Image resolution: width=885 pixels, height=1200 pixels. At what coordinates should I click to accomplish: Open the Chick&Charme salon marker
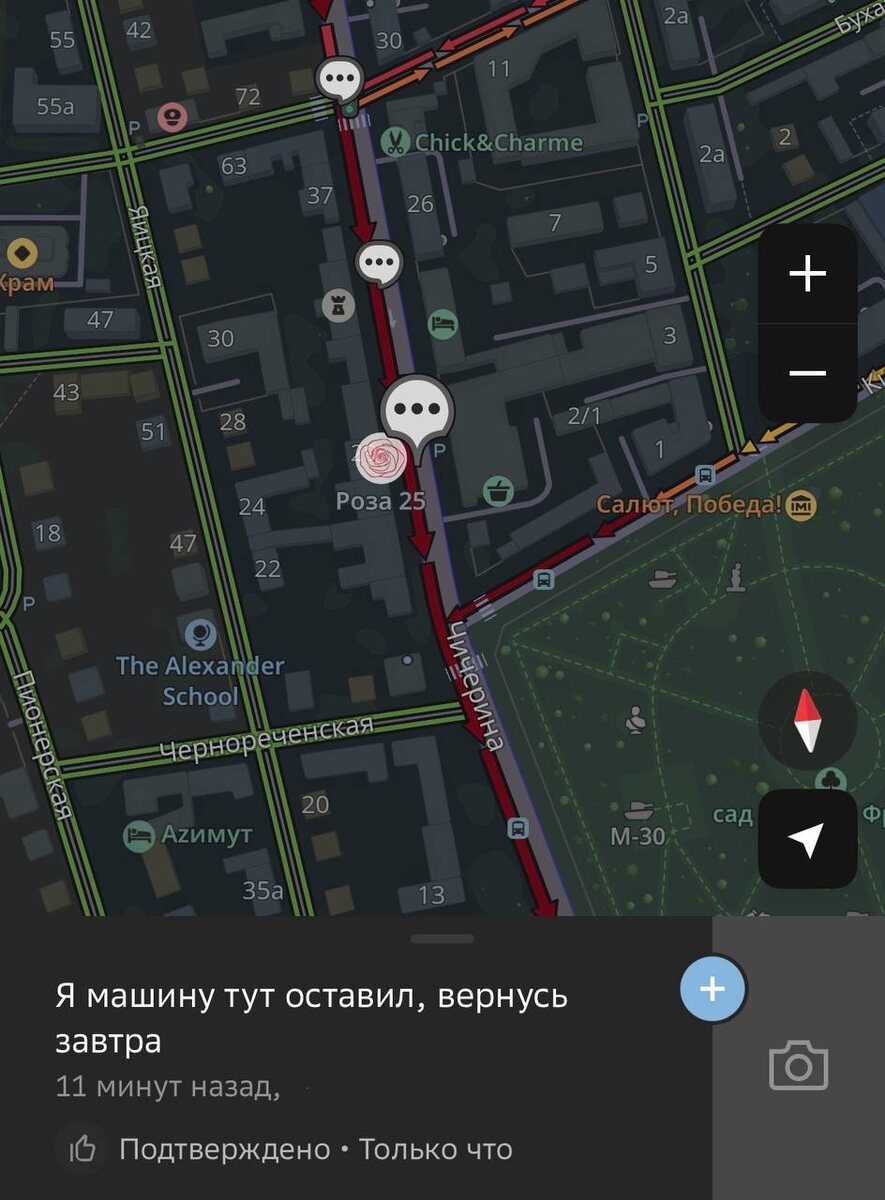point(397,142)
